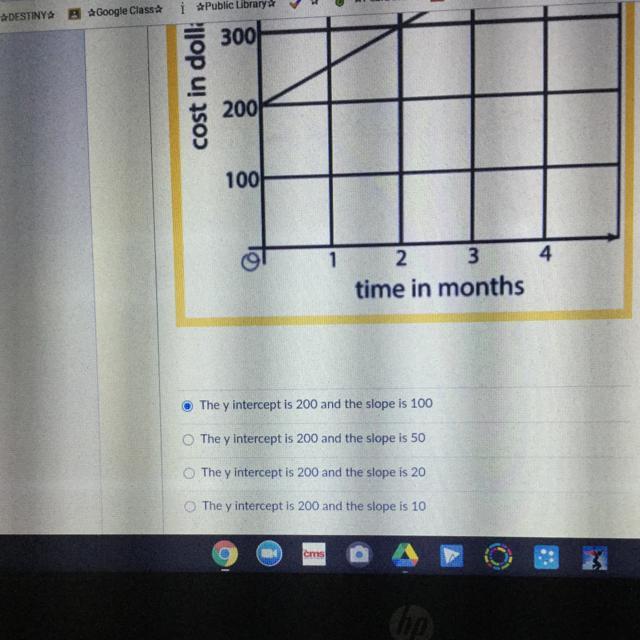Launch Chrome from the shelf

click(x=224, y=555)
